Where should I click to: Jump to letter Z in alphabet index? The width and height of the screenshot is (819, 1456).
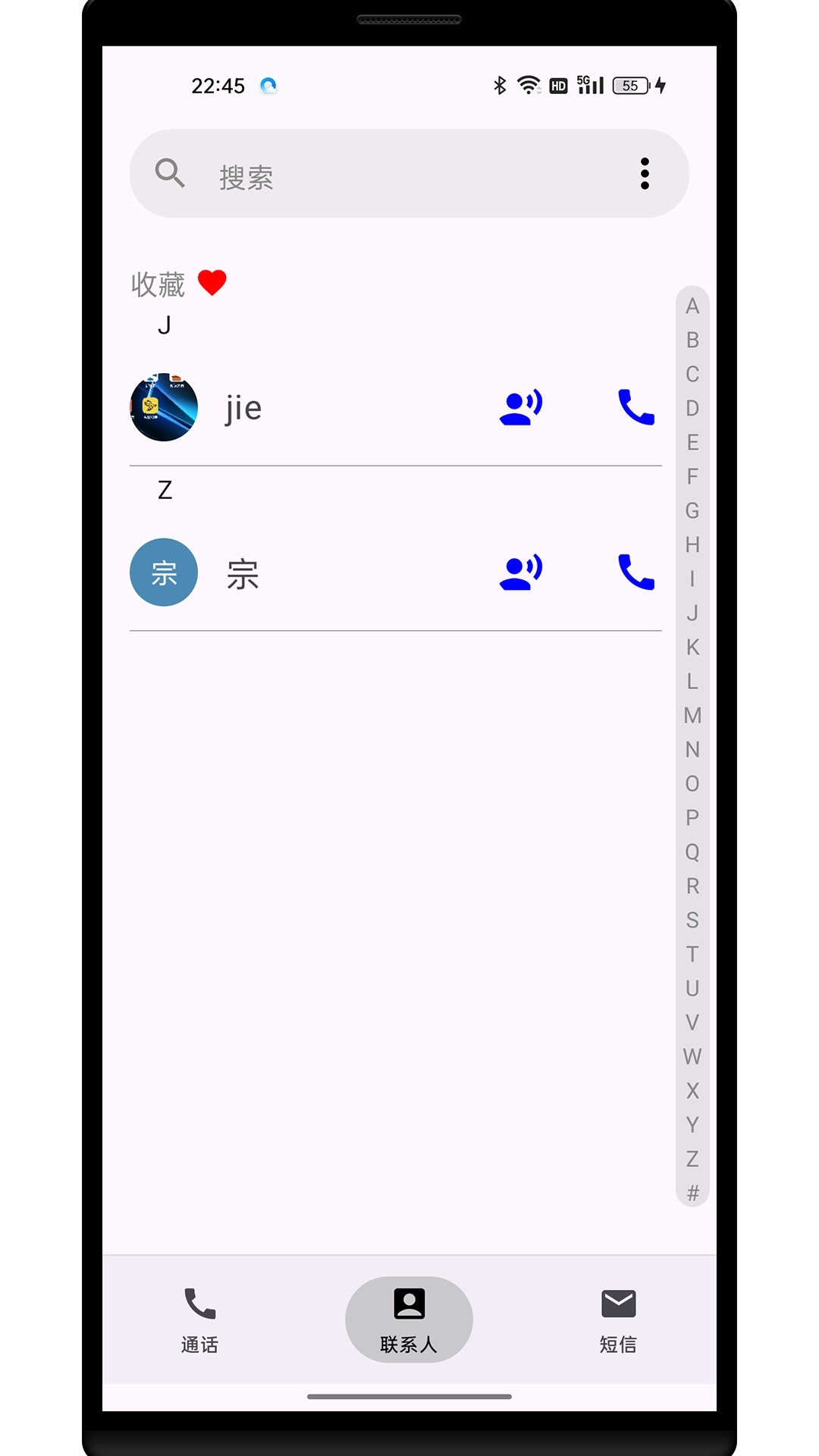click(692, 1159)
